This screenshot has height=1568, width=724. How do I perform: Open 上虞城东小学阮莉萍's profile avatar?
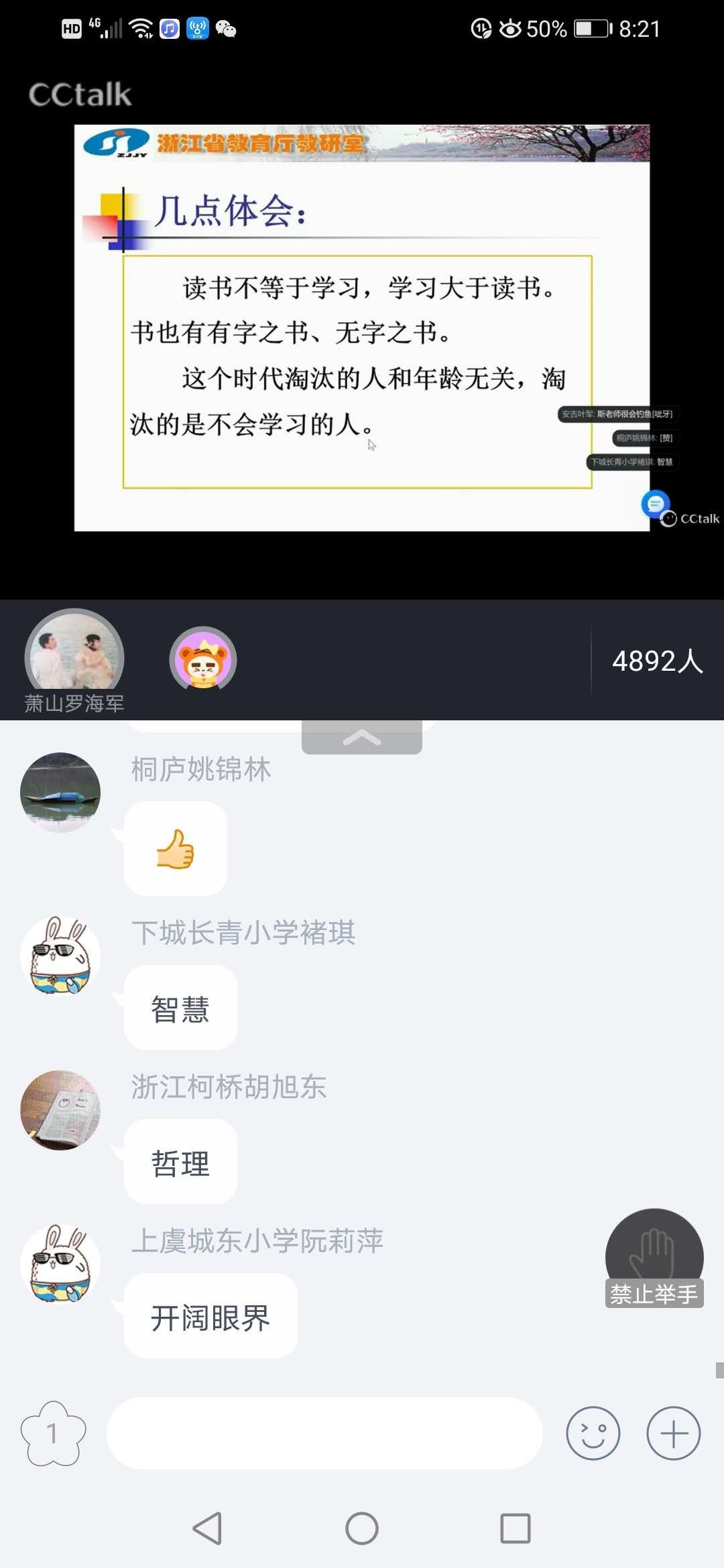click(x=60, y=1264)
